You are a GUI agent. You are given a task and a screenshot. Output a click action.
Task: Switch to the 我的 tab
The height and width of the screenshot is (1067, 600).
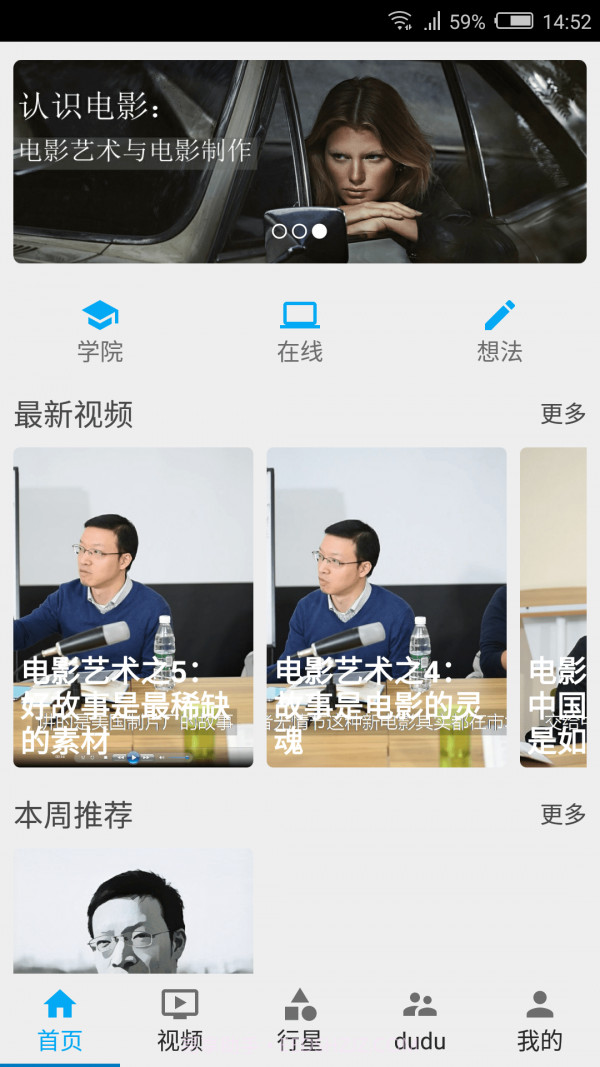point(540,1020)
